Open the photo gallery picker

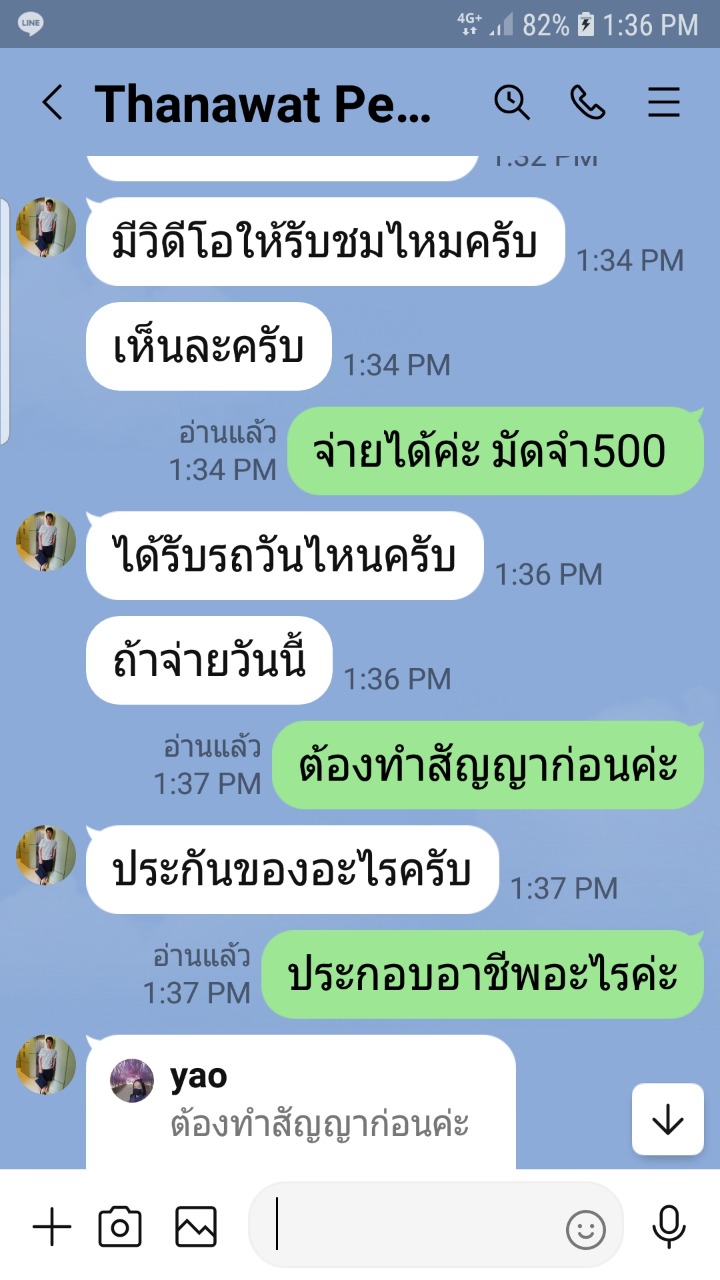click(x=195, y=1227)
